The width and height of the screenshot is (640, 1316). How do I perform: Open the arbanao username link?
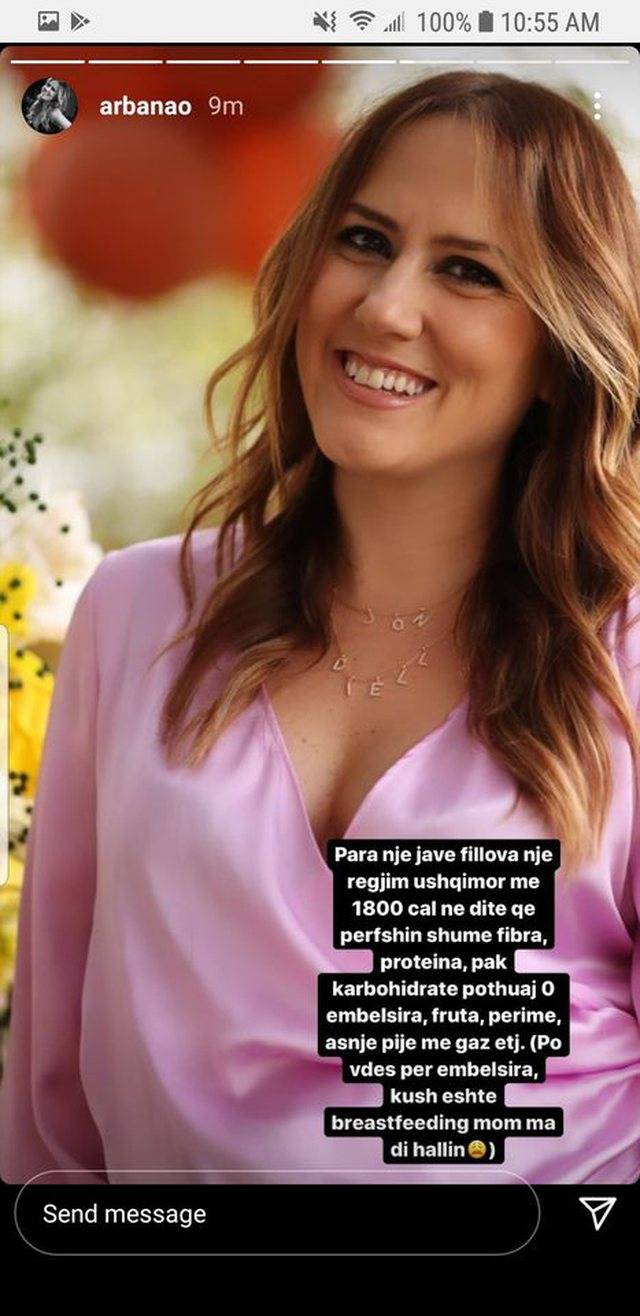coord(145,106)
